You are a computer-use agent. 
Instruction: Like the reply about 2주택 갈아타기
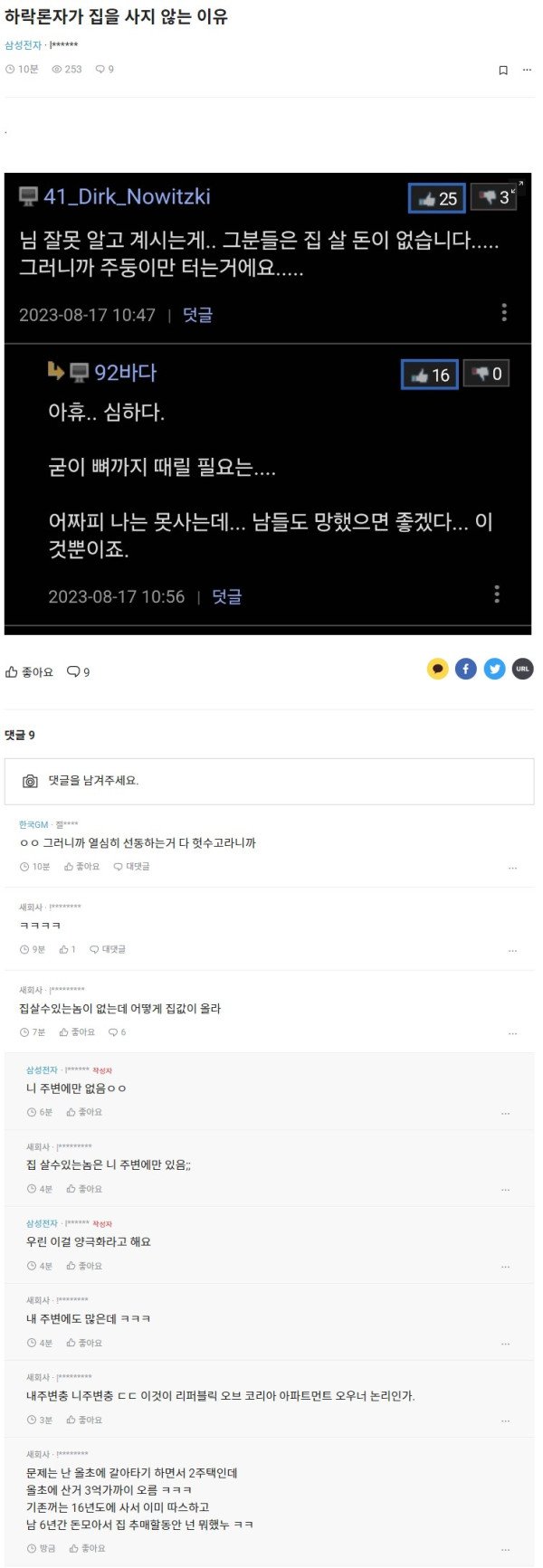click(88, 1548)
